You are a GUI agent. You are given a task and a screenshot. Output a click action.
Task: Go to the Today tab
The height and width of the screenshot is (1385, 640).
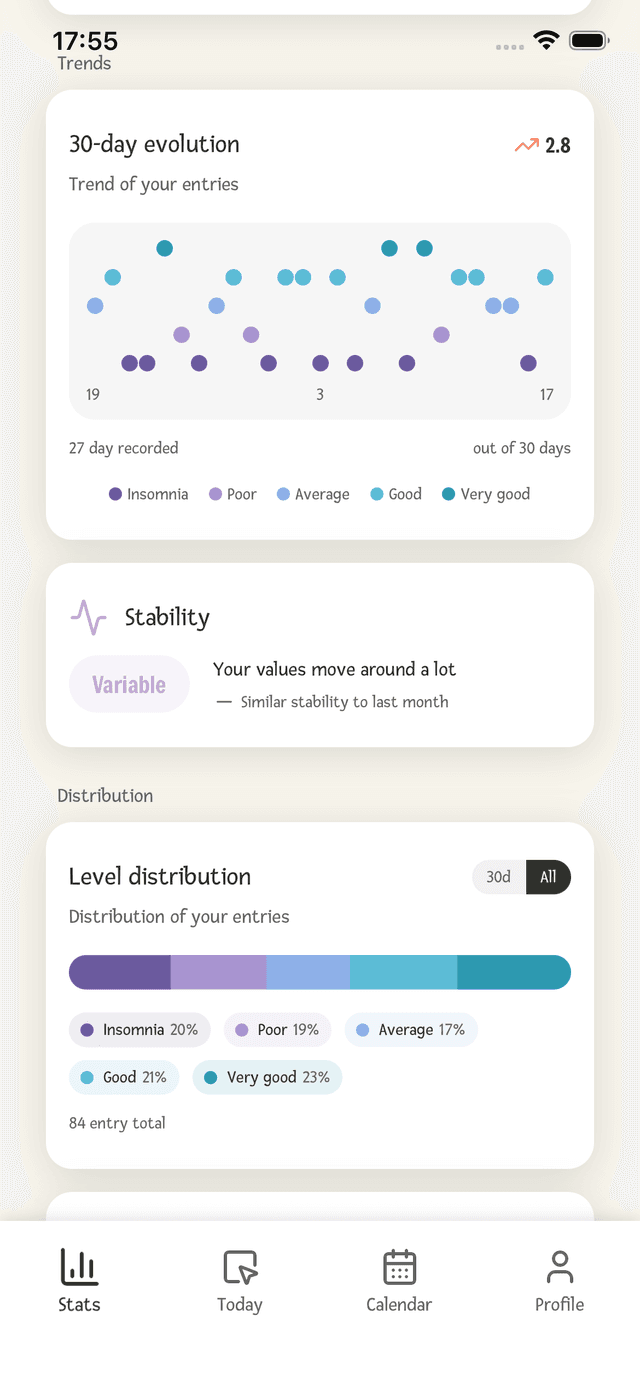240,1280
